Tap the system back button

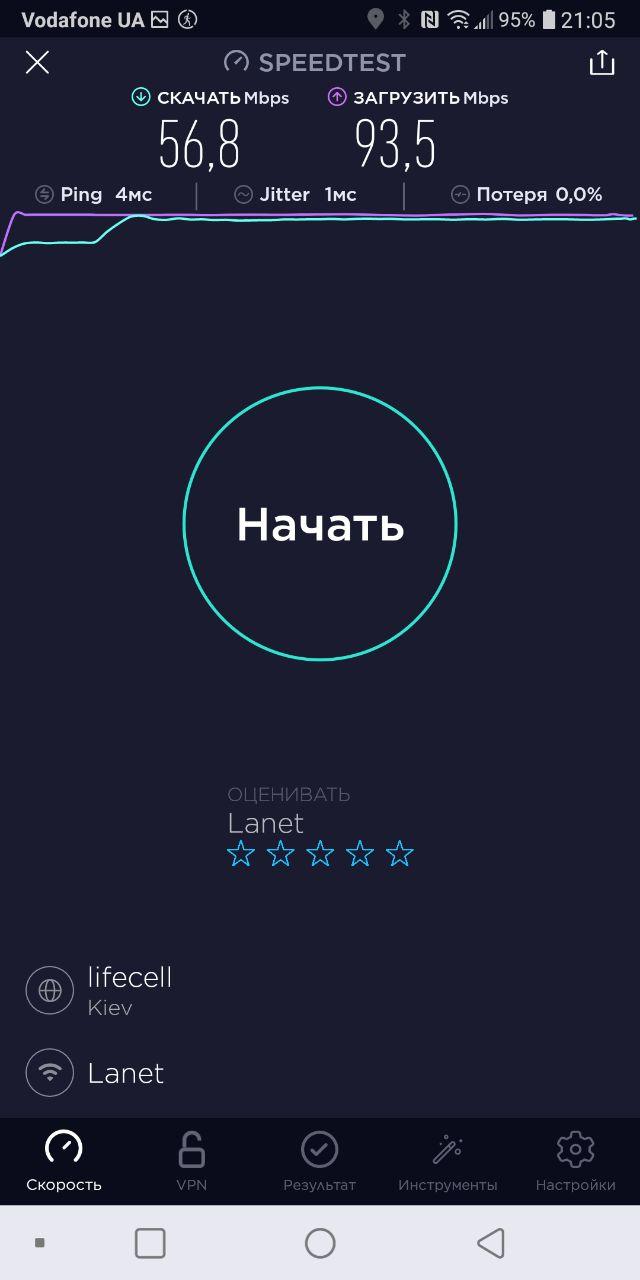pyautogui.click(x=490, y=1243)
